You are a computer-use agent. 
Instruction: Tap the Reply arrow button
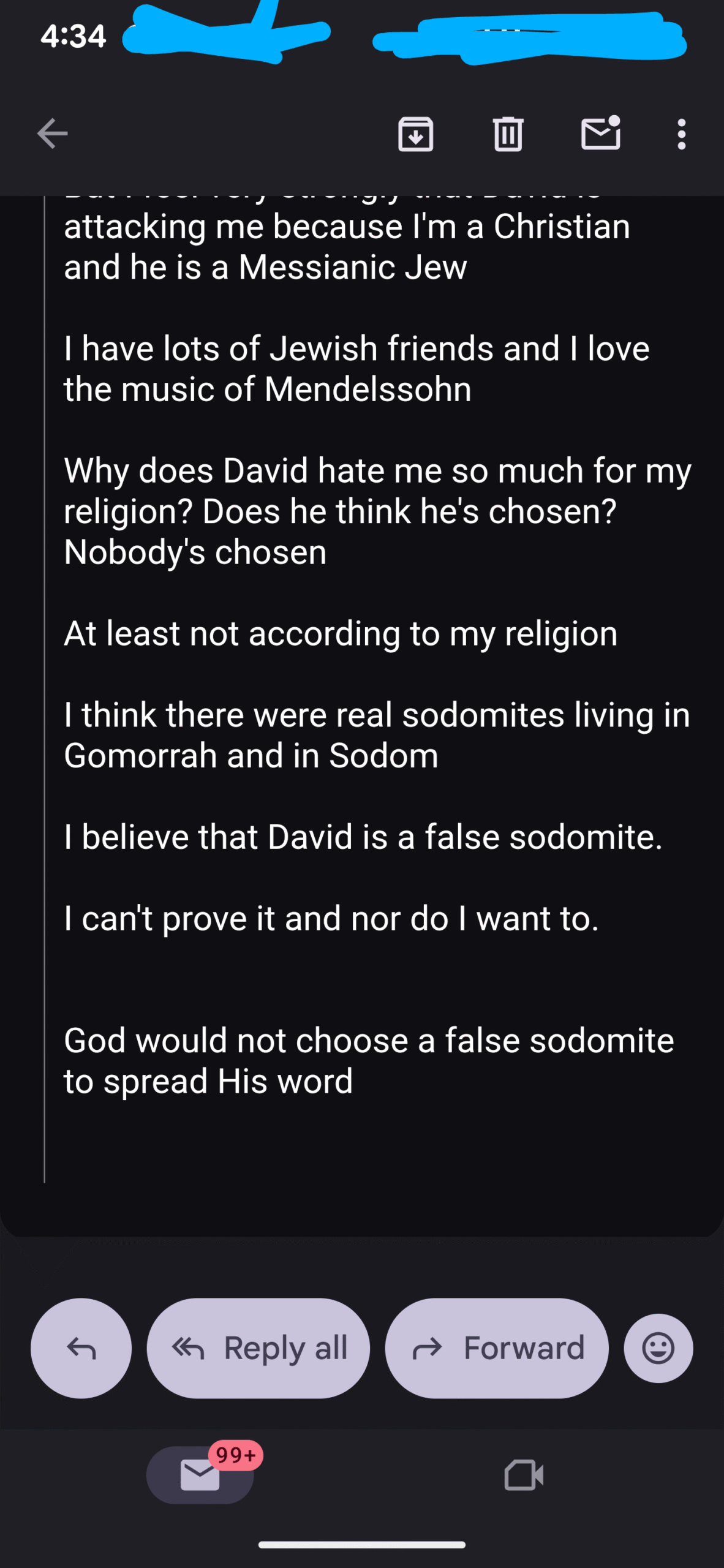pyautogui.click(x=81, y=1348)
